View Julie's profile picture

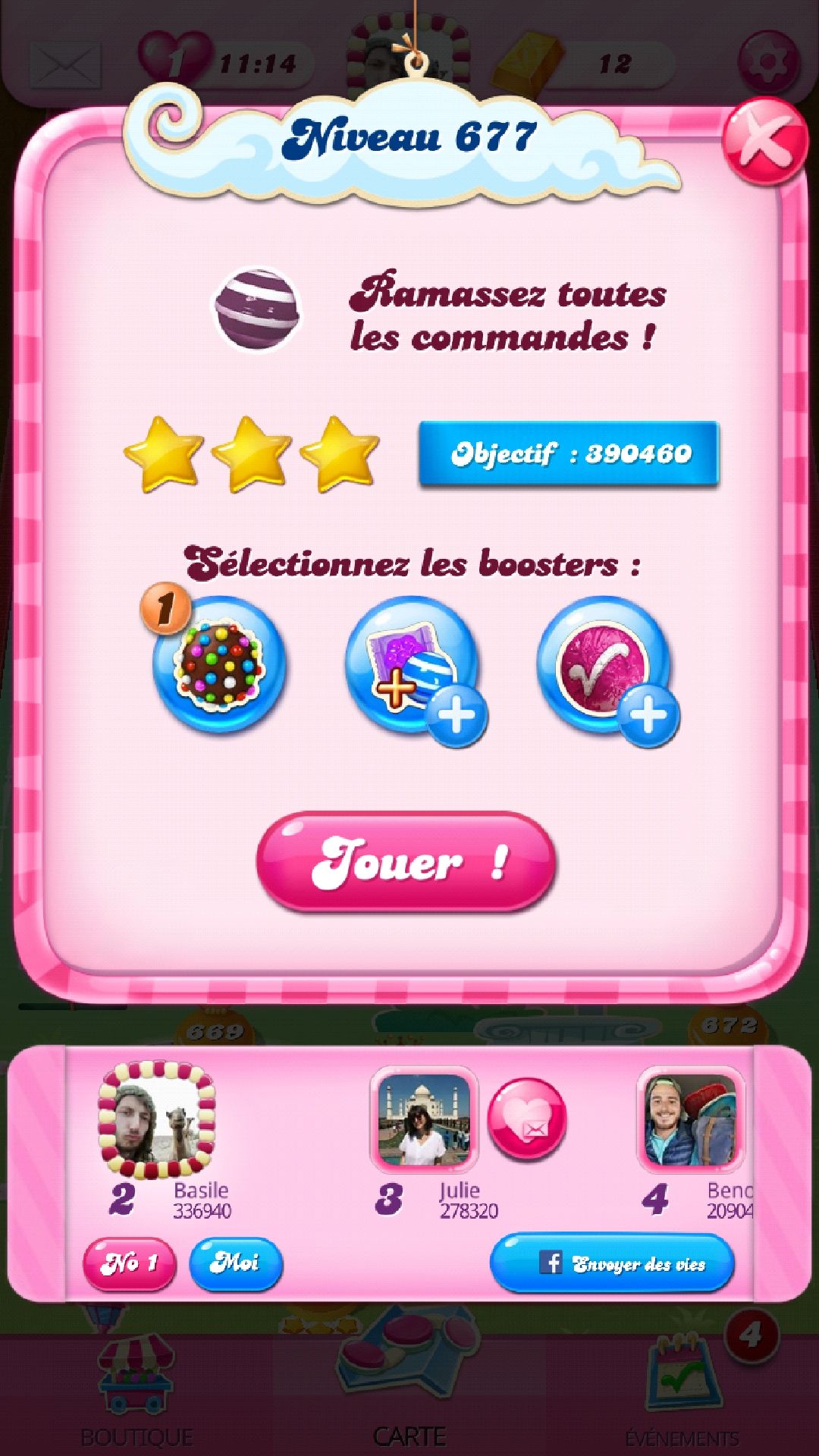point(424,1120)
